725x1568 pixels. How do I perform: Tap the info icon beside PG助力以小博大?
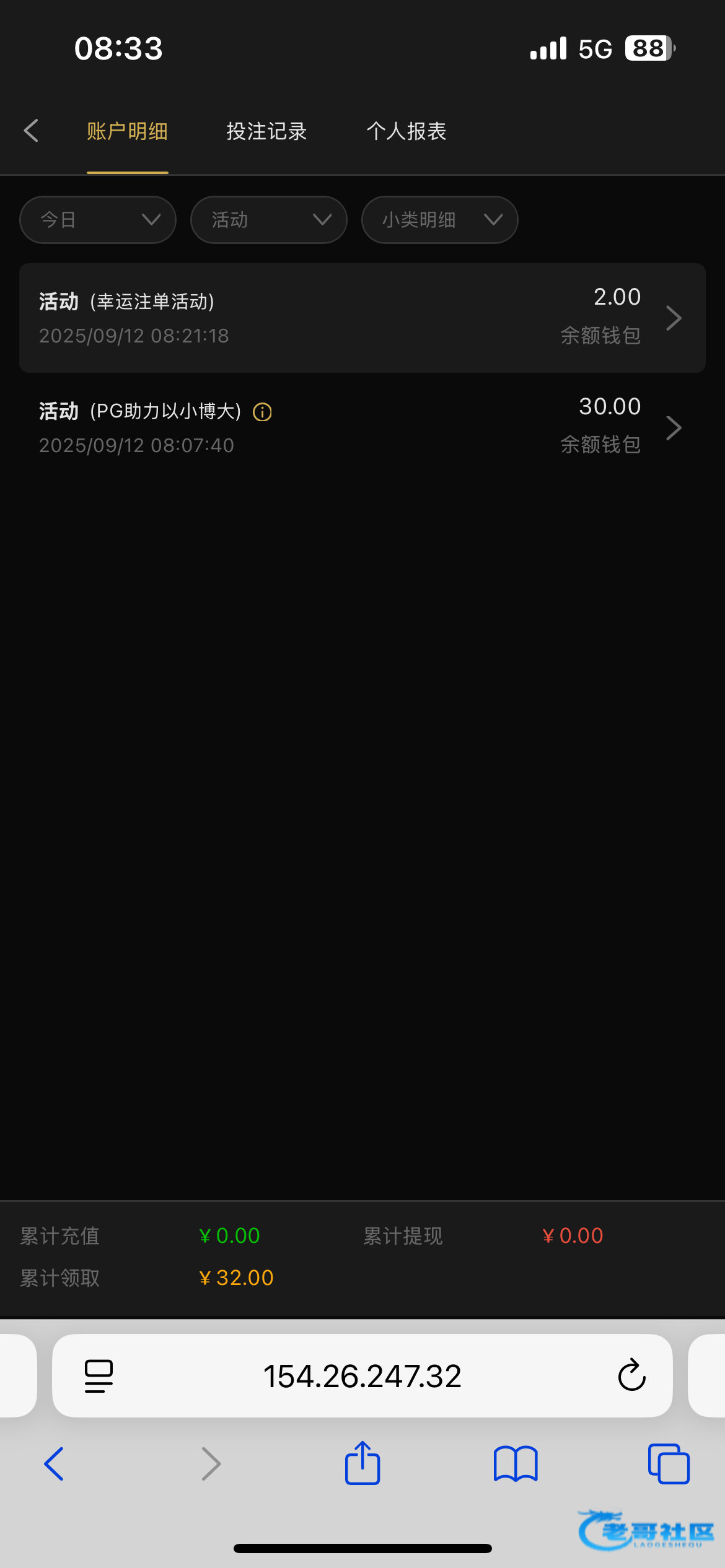coord(263,412)
